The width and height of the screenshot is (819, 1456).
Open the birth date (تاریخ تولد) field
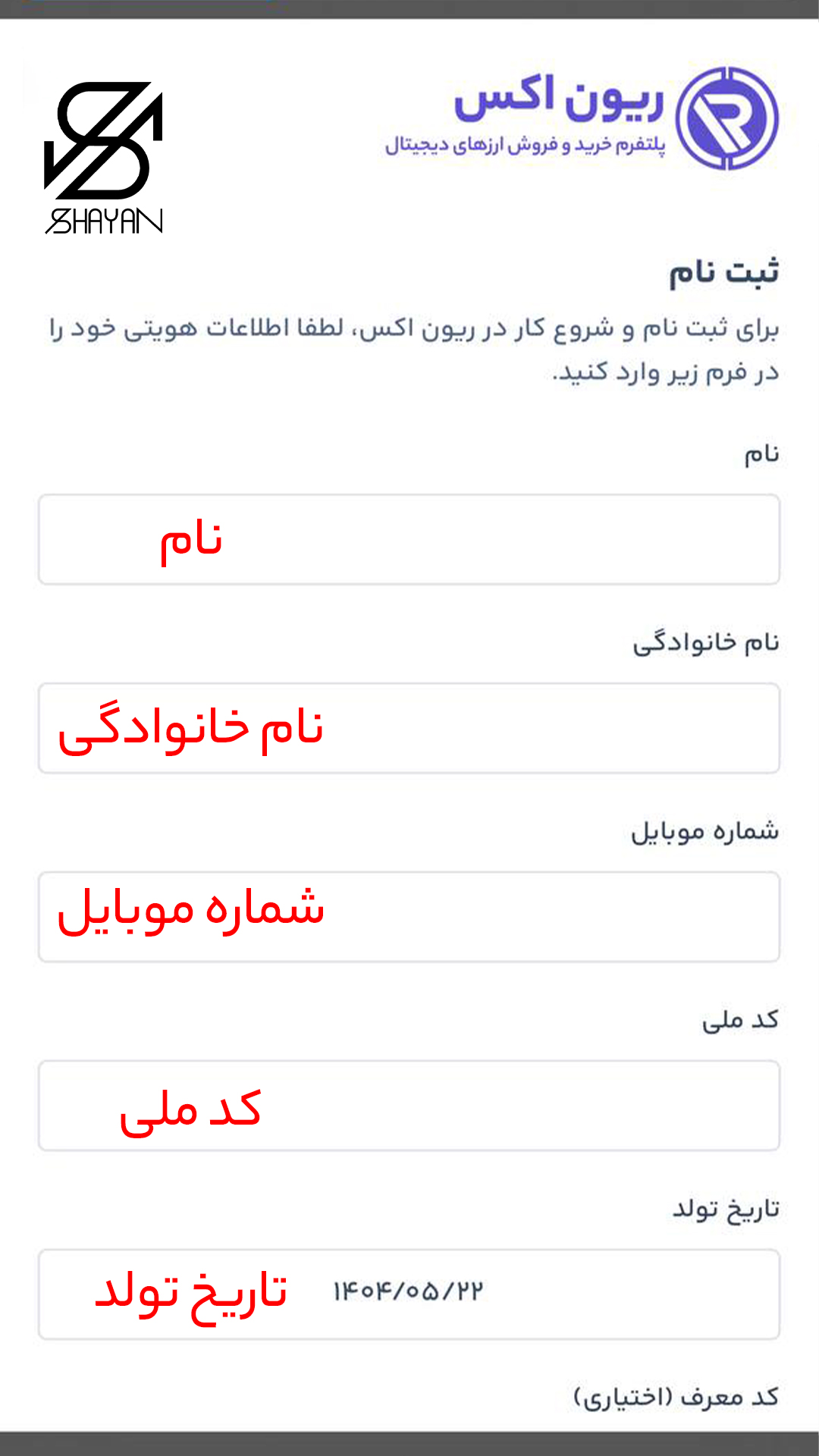409,1294
